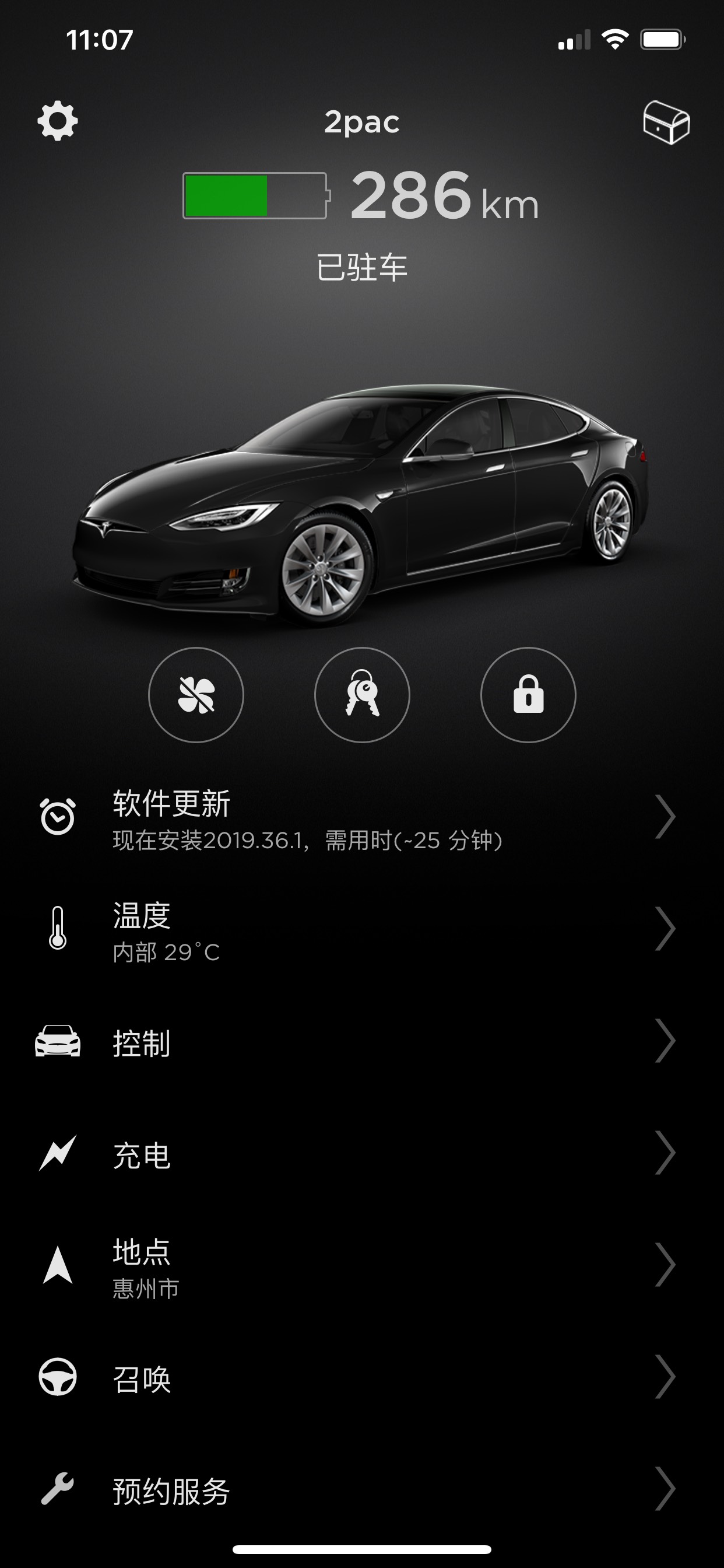724x1568 pixels.
Task: Select the keys icon for remote keyless entry
Action: click(362, 696)
